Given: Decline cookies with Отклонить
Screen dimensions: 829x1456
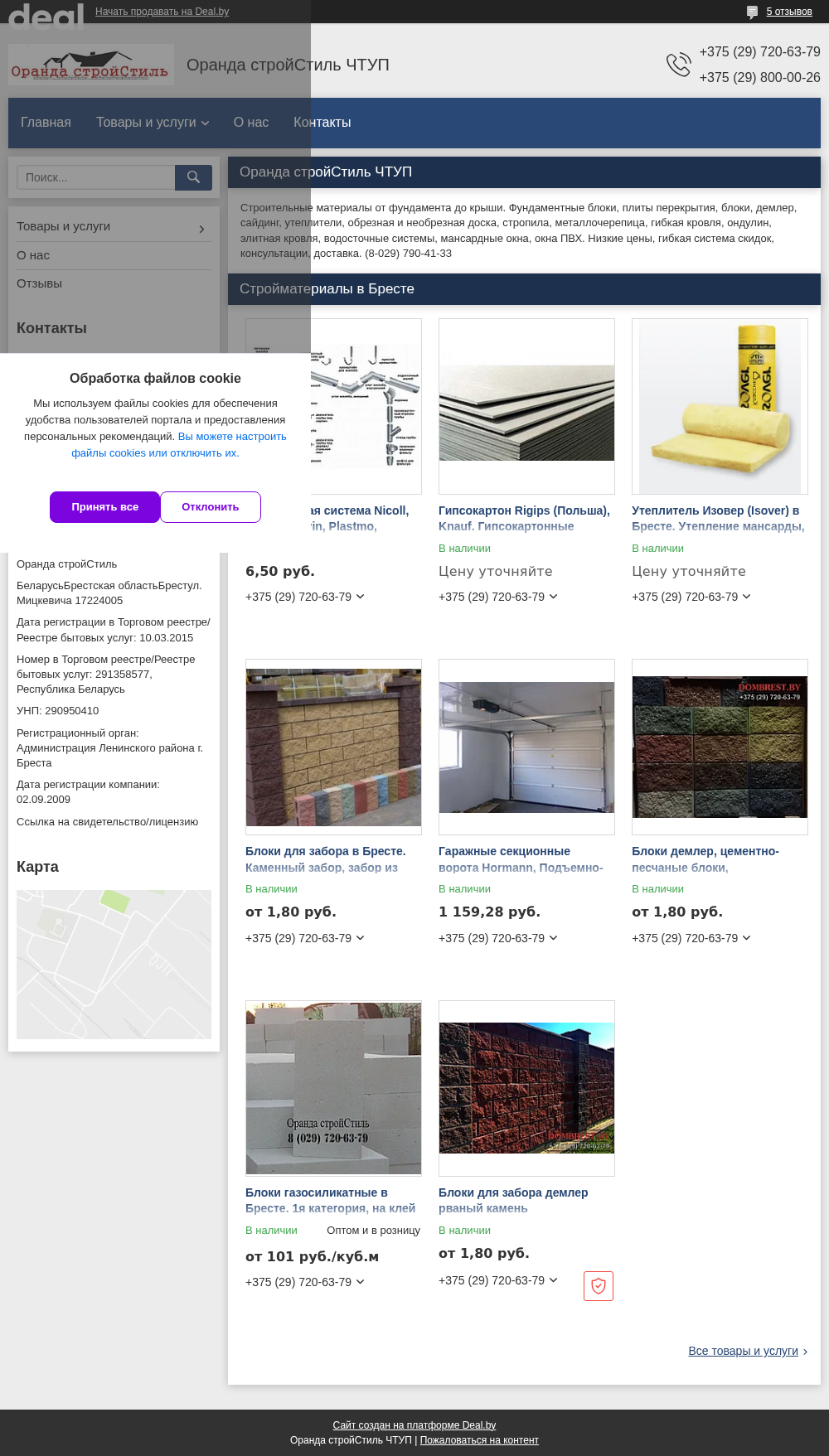Looking at the screenshot, I should pos(211,507).
